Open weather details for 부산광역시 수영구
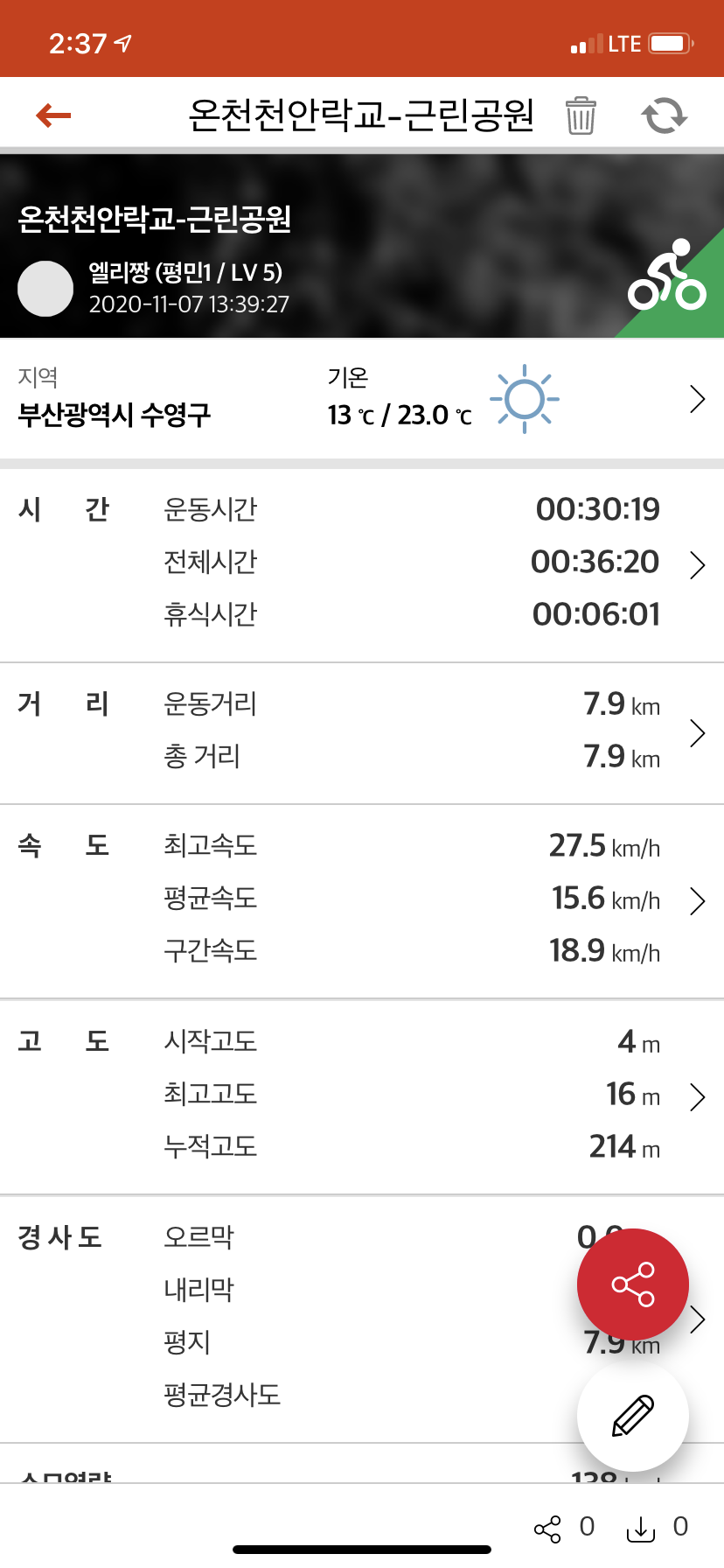The width and height of the screenshot is (724, 1568). pos(697,399)
